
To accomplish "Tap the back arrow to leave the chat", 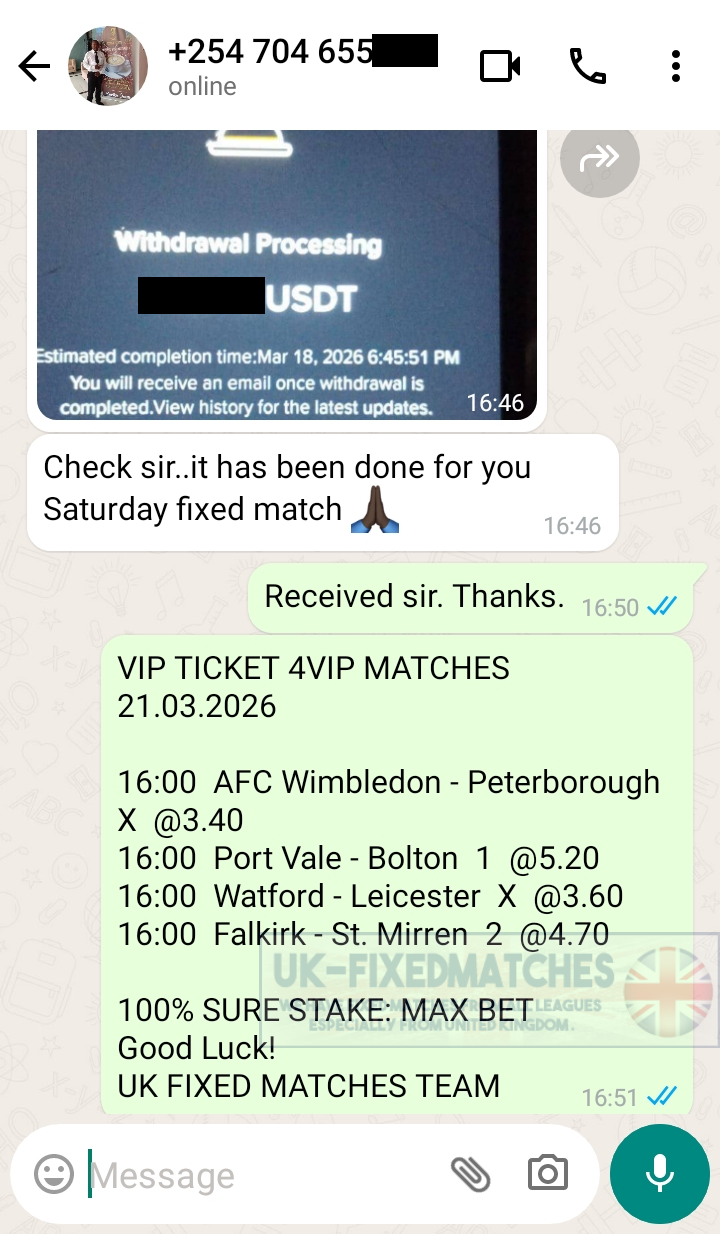I will 34,66.
